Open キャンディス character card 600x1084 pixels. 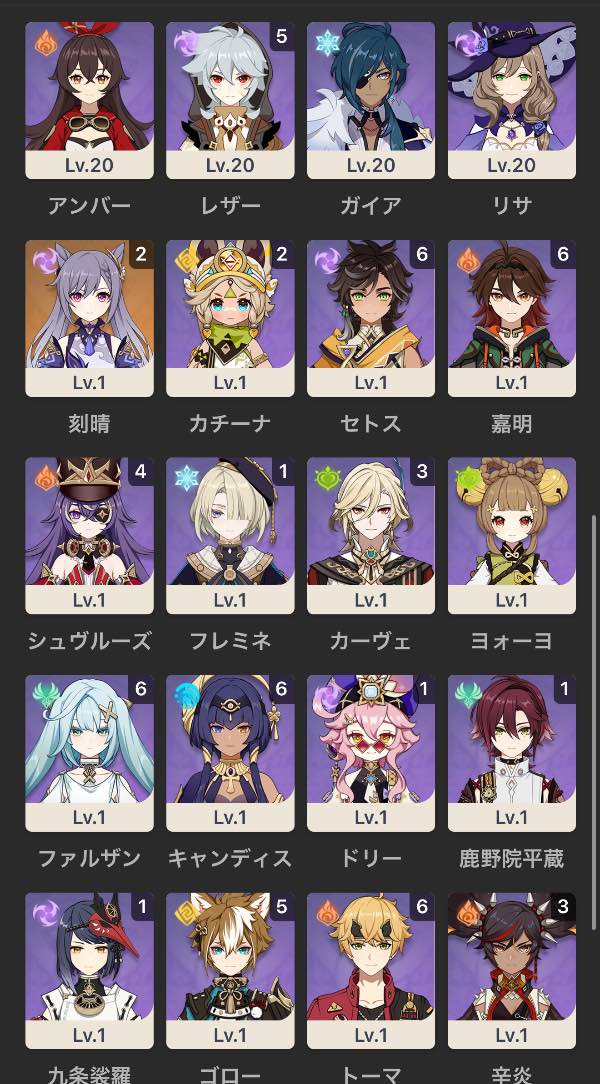coord(230,753)
